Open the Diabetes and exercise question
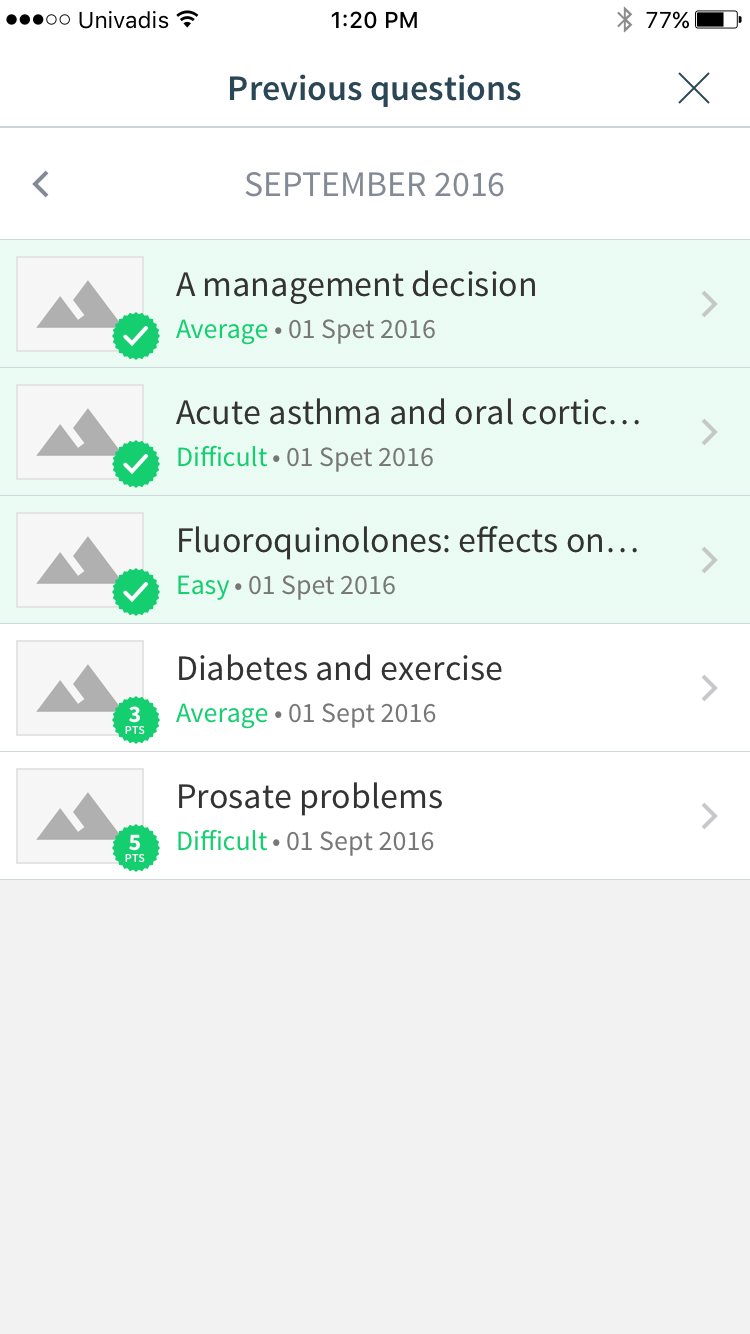 click(x=375, y=688)
